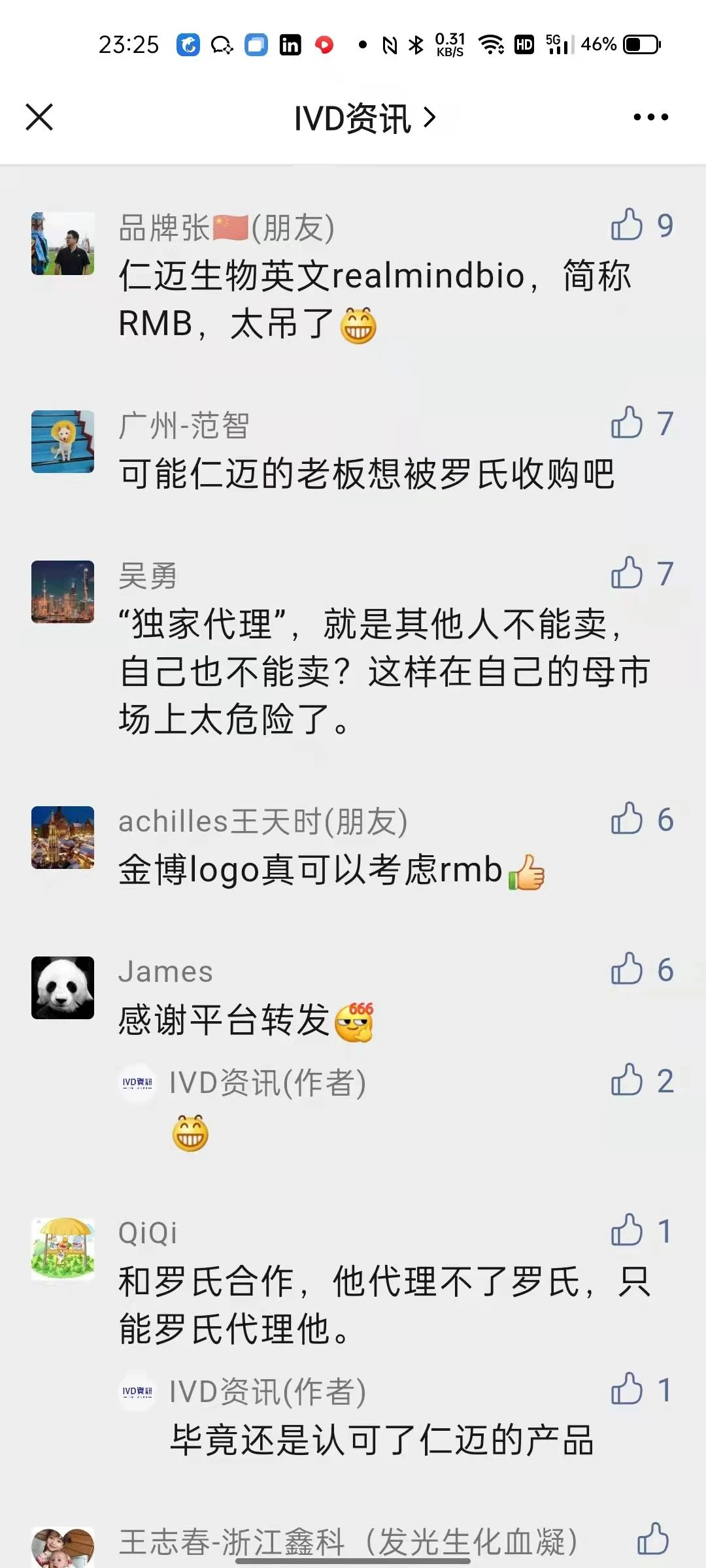This screenshot has height=1568, width=706.
Task: Close the article page
Action: click(x=39, y=118)
